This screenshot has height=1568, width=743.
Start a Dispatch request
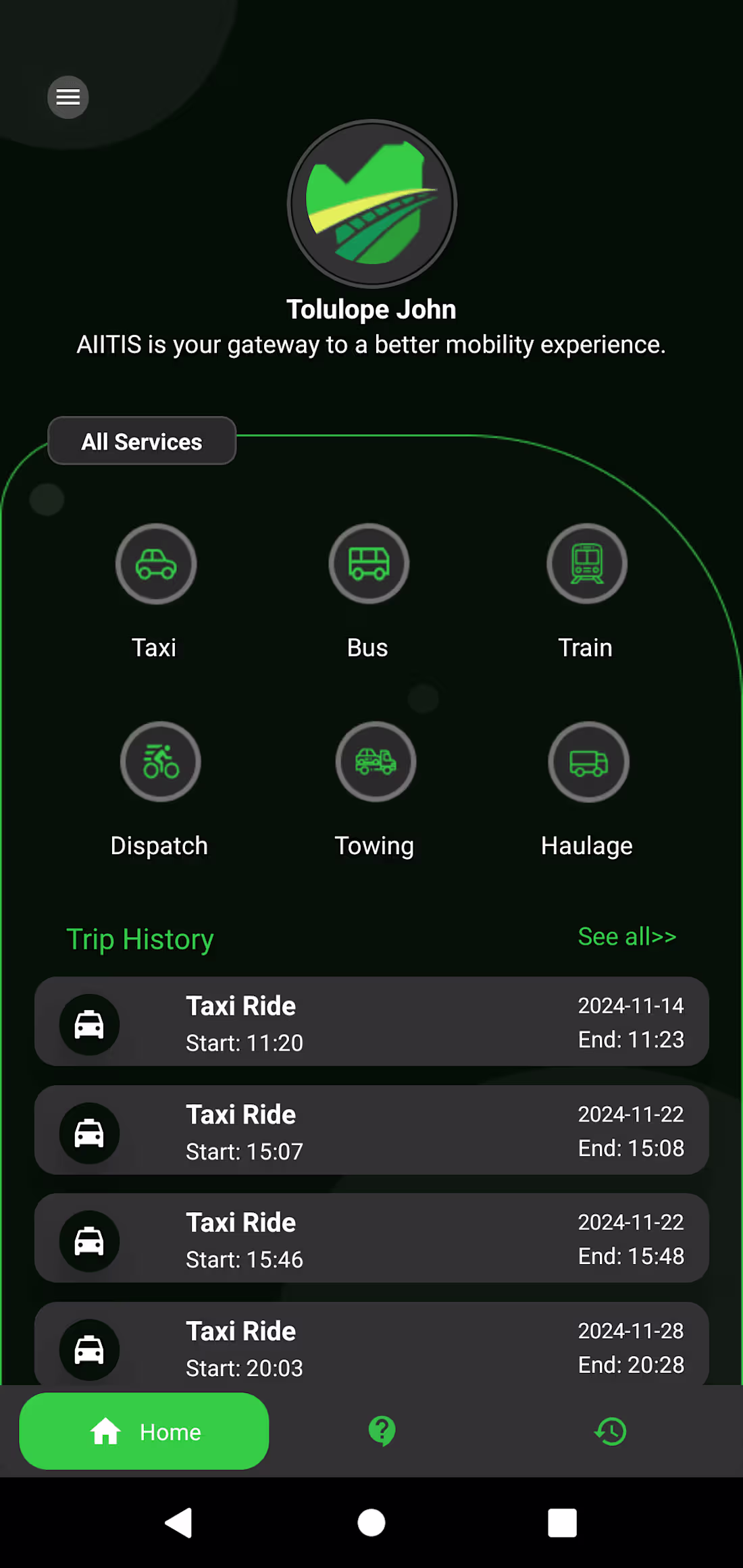click(x=160, y=762)
